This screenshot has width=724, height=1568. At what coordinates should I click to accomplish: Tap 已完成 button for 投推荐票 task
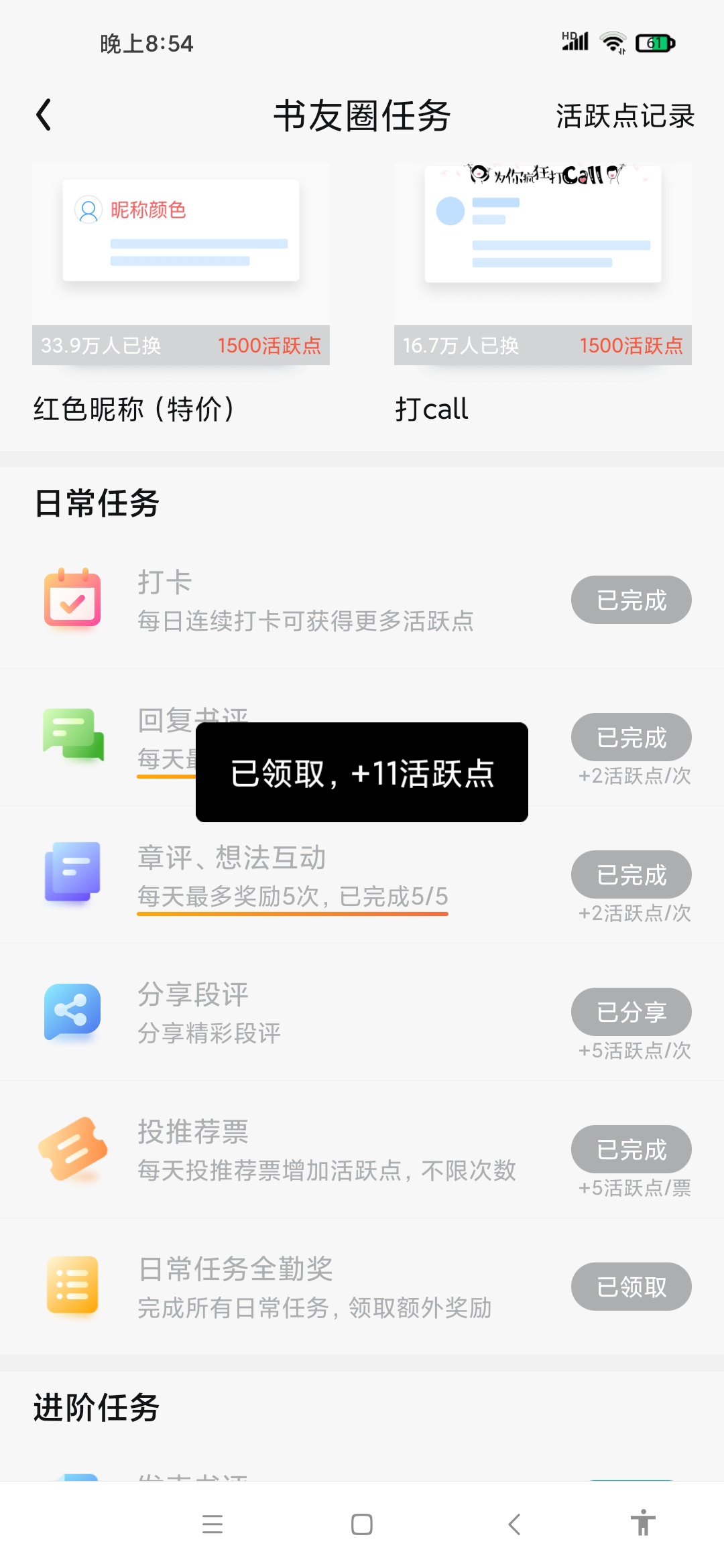point(631,1149)
